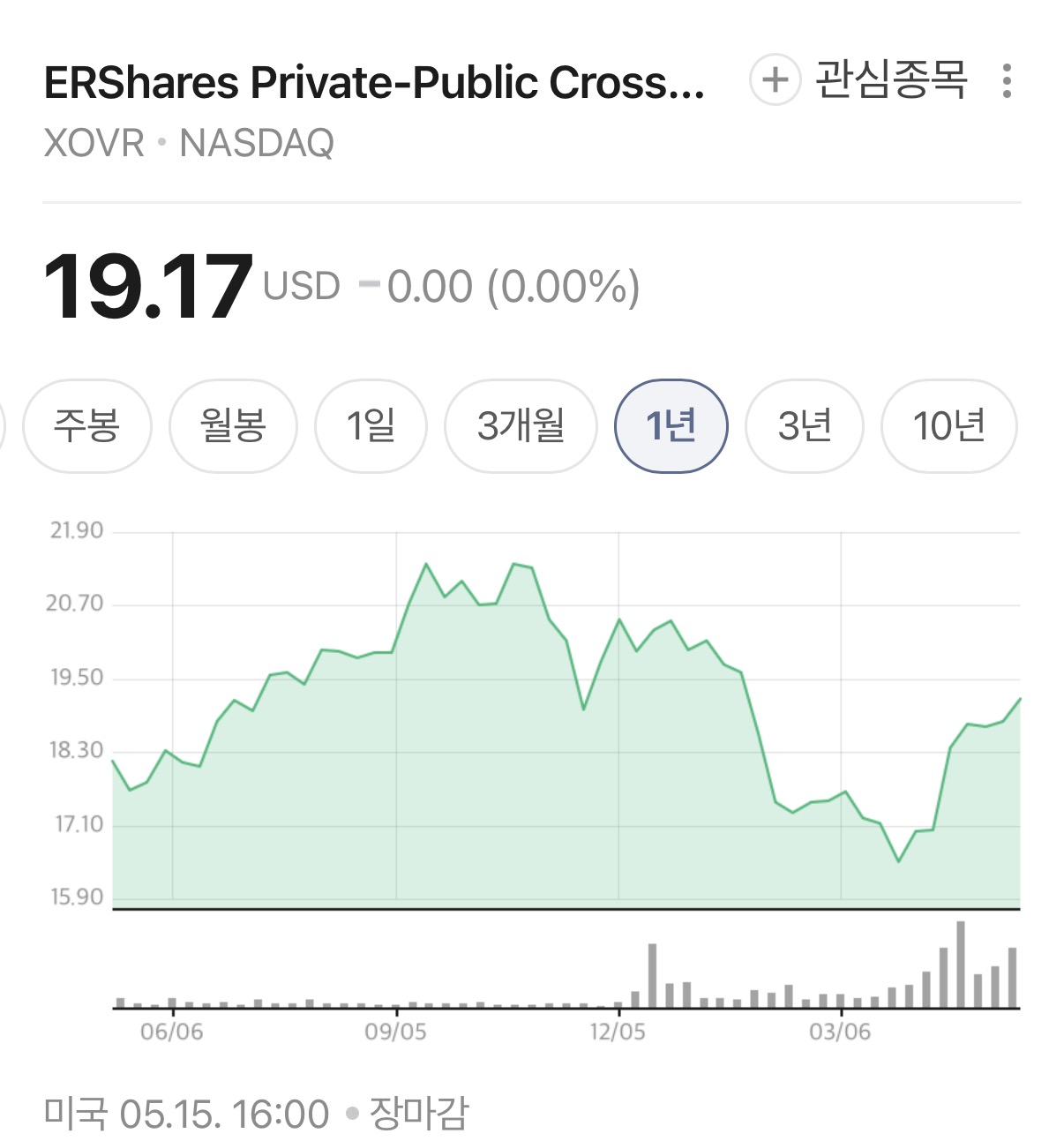Screen dimensions: 1064x1141
Task: Select the 1년 chart range
Action: (671, 426)
